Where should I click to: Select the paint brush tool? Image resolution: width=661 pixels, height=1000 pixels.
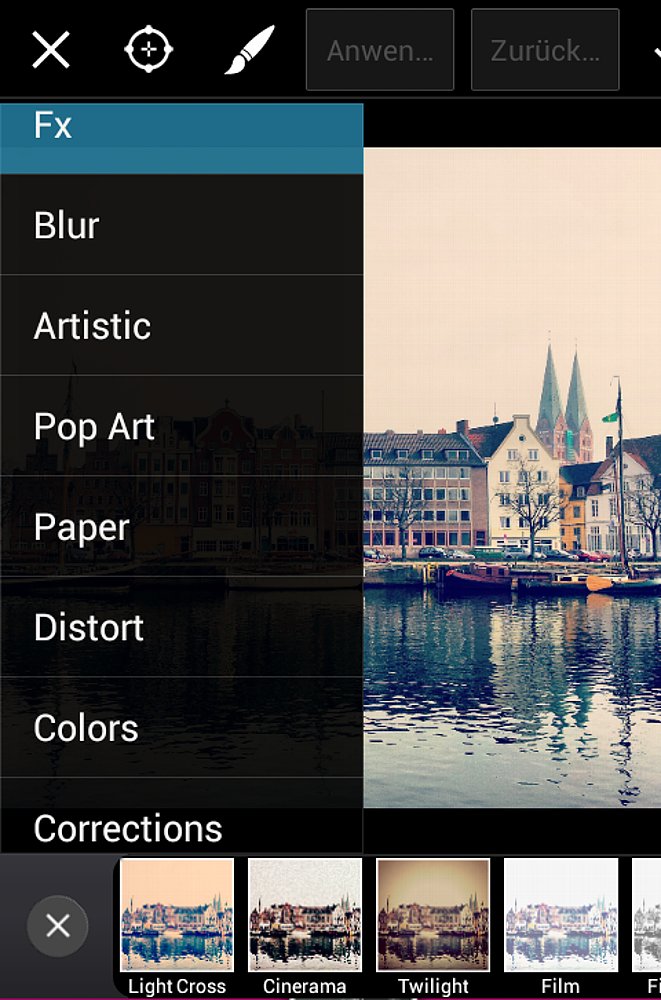(x=249, y=50)
